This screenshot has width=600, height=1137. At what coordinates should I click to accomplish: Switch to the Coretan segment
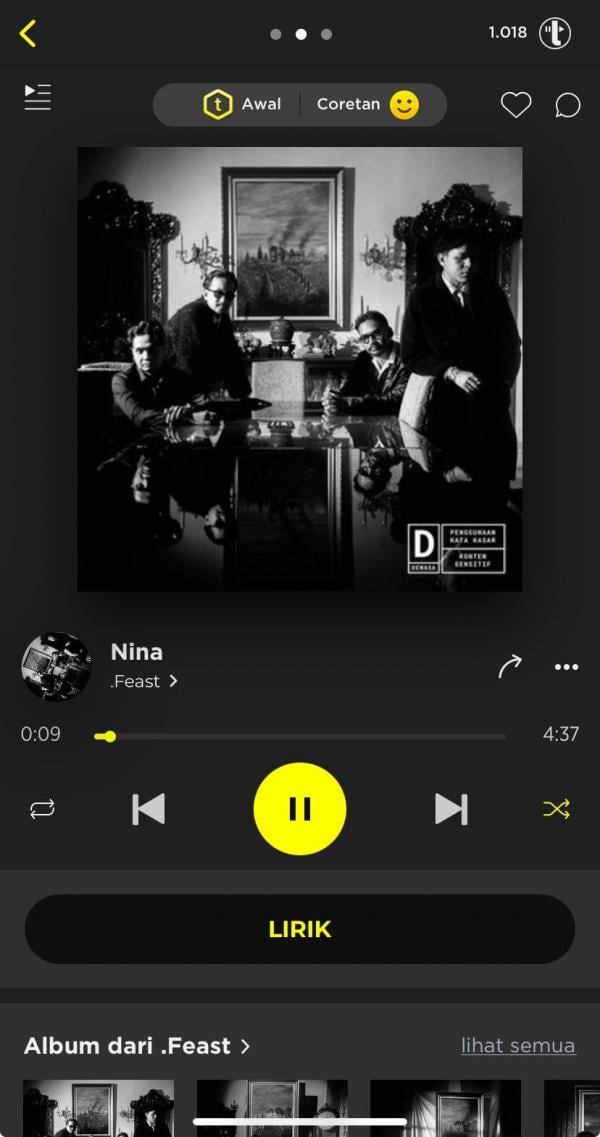[x=366, y=104]
